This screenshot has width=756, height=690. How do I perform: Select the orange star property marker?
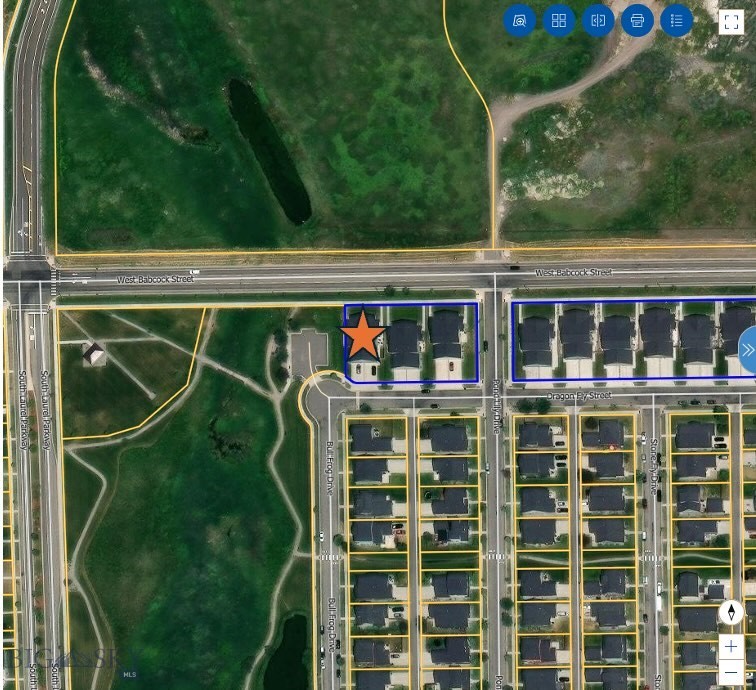click(x=362, y=336)
